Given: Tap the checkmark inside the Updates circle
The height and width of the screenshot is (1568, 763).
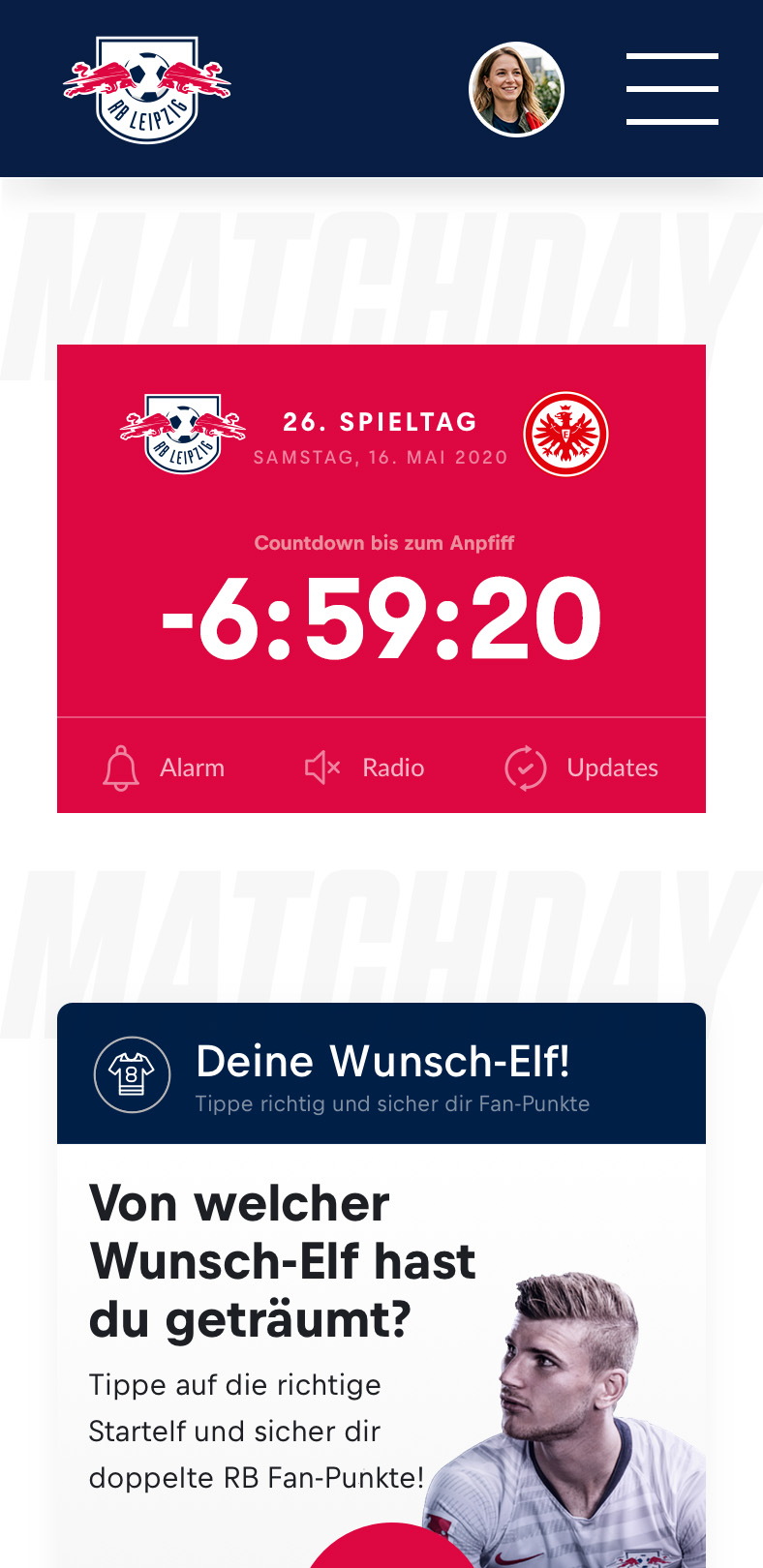Looking at the screenshot, I should [527, 766].
